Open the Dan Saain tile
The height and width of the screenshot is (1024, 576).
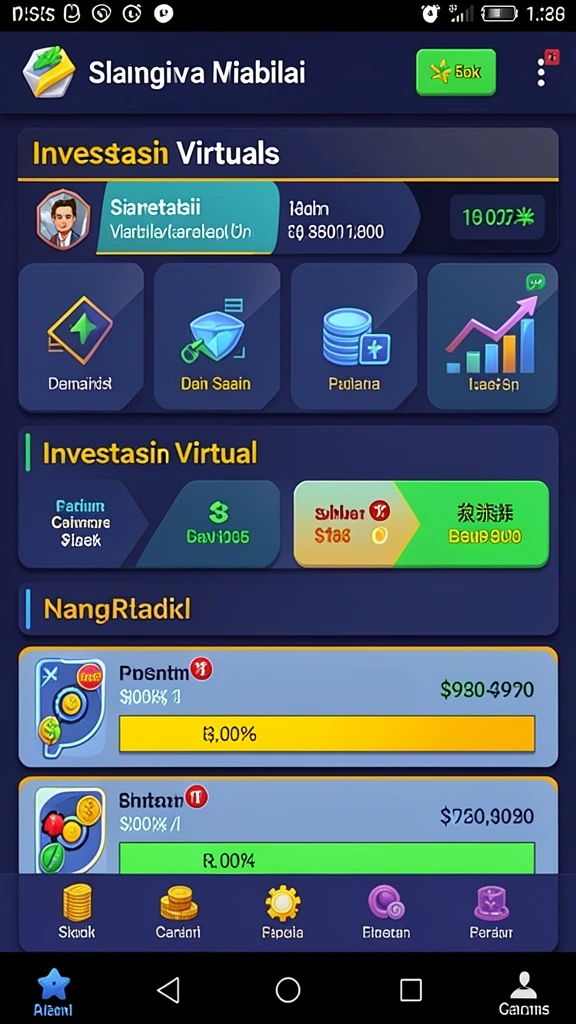pos(217,337)
